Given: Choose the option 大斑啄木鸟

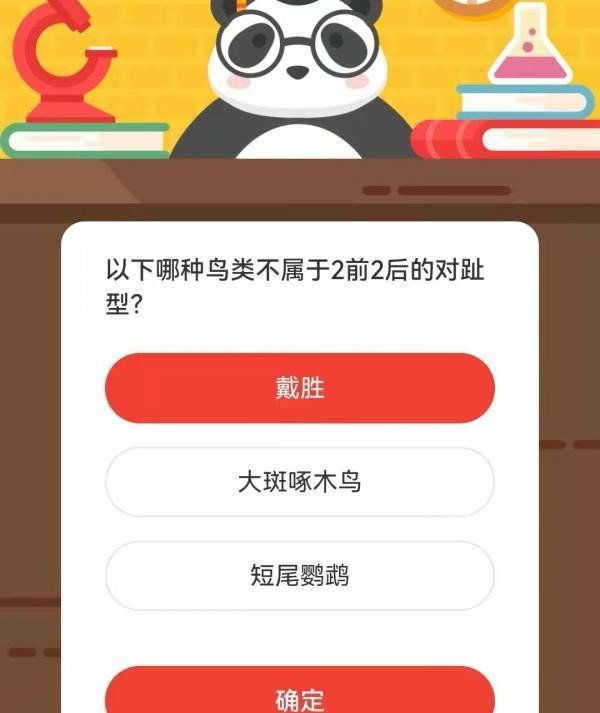Looking at the screenshot, I should point(300,482).
